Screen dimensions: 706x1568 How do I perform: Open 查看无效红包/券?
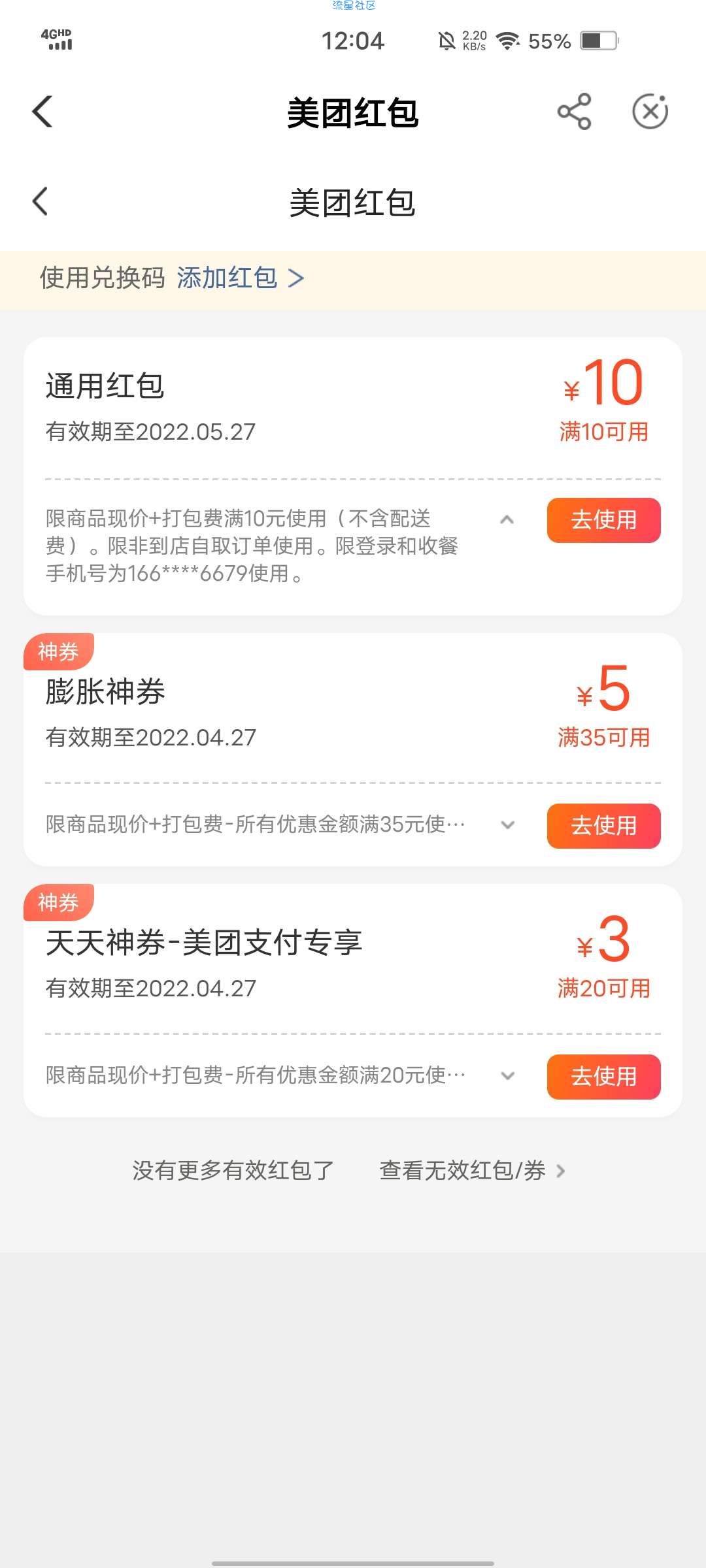pyautogui.click(x=473, y=1171)
